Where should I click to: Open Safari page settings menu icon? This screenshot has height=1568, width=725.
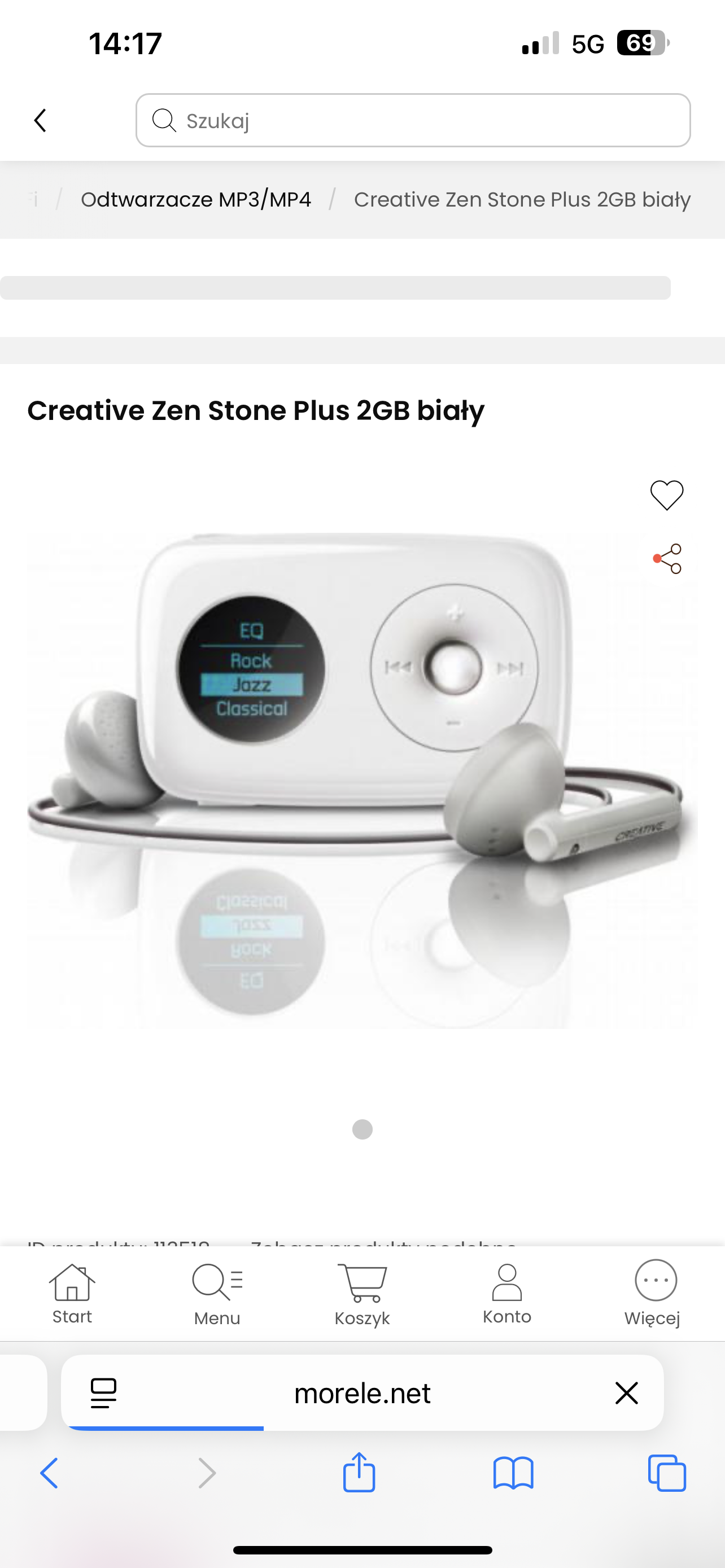coord(103,1393)
